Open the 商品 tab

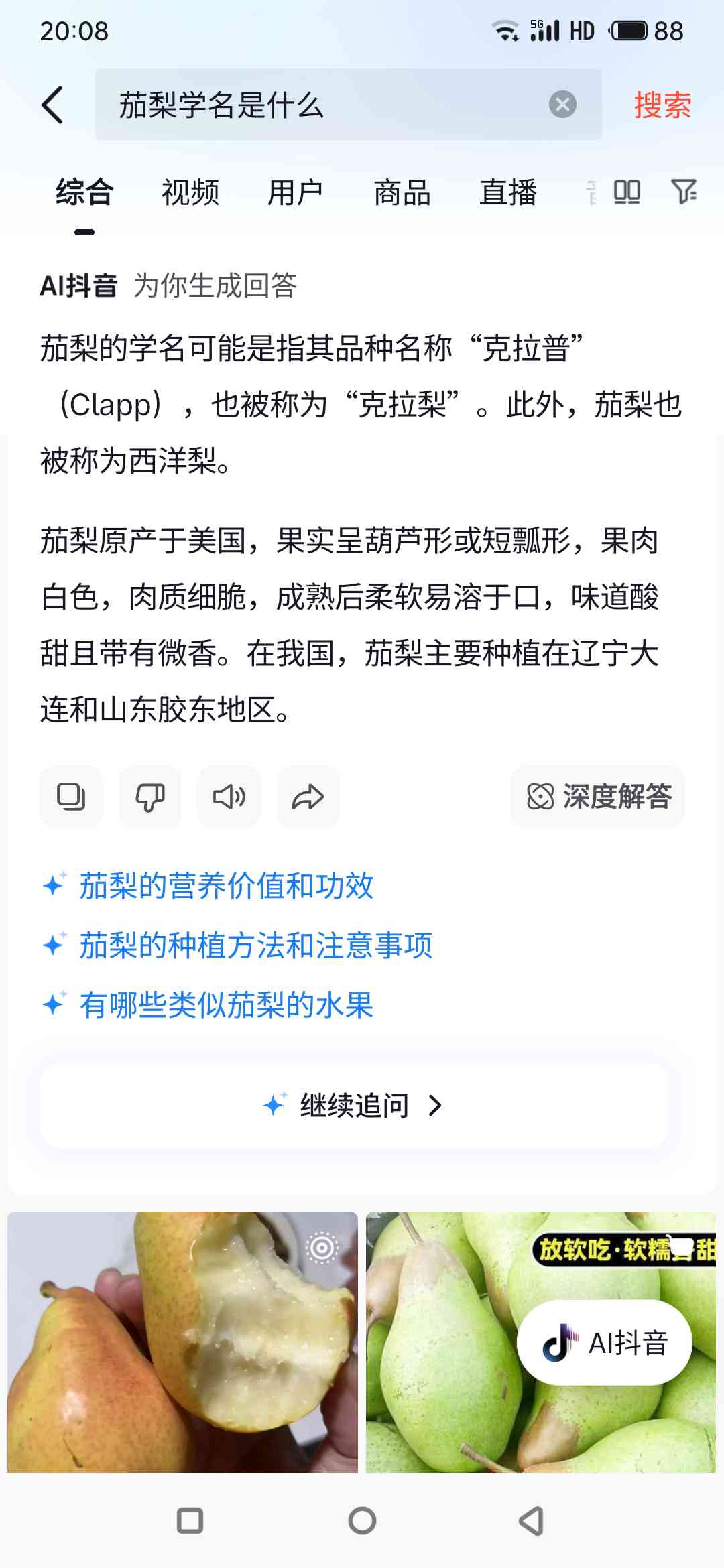[402, 193]
